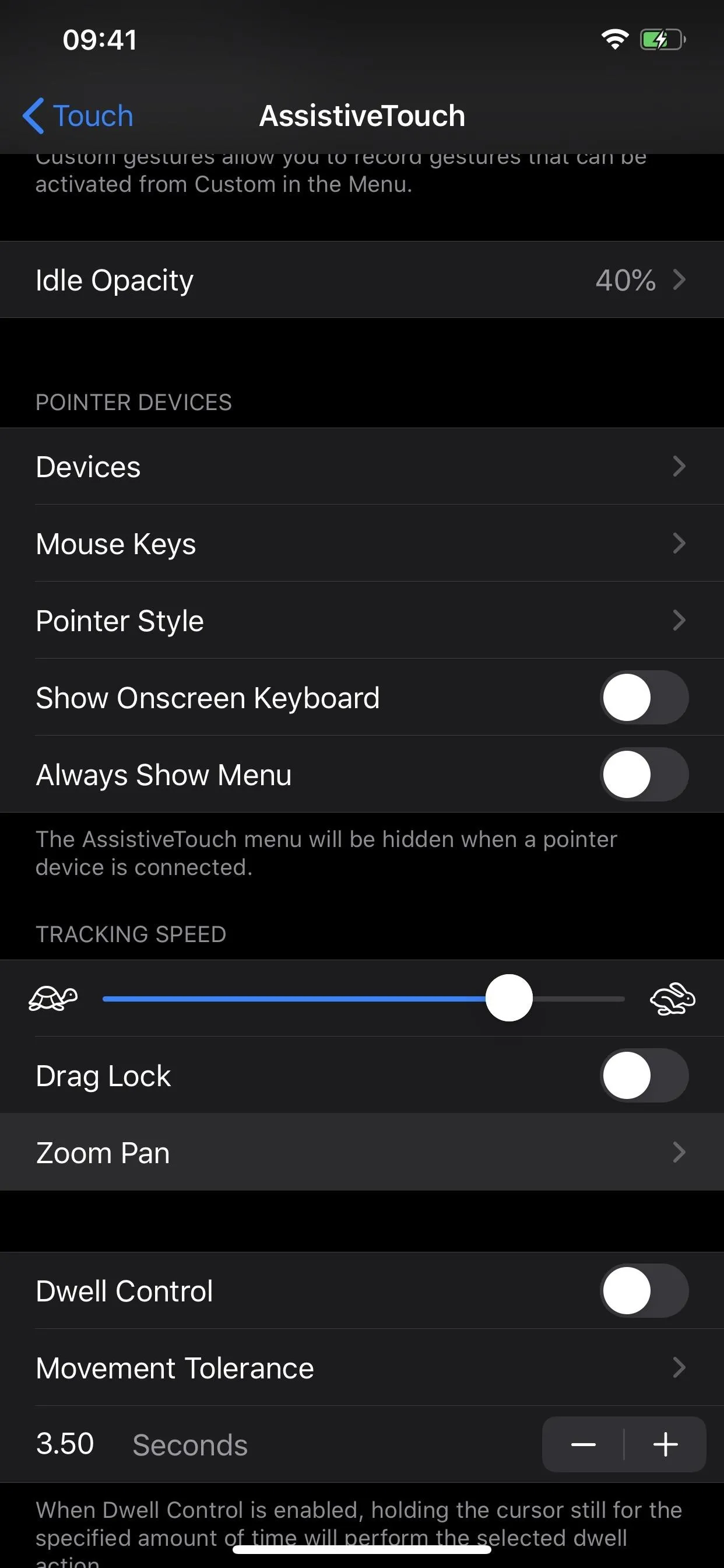Screen dimensions: 724x1568
Task: Tap the tracking speed slider
Action: point(363,998)
